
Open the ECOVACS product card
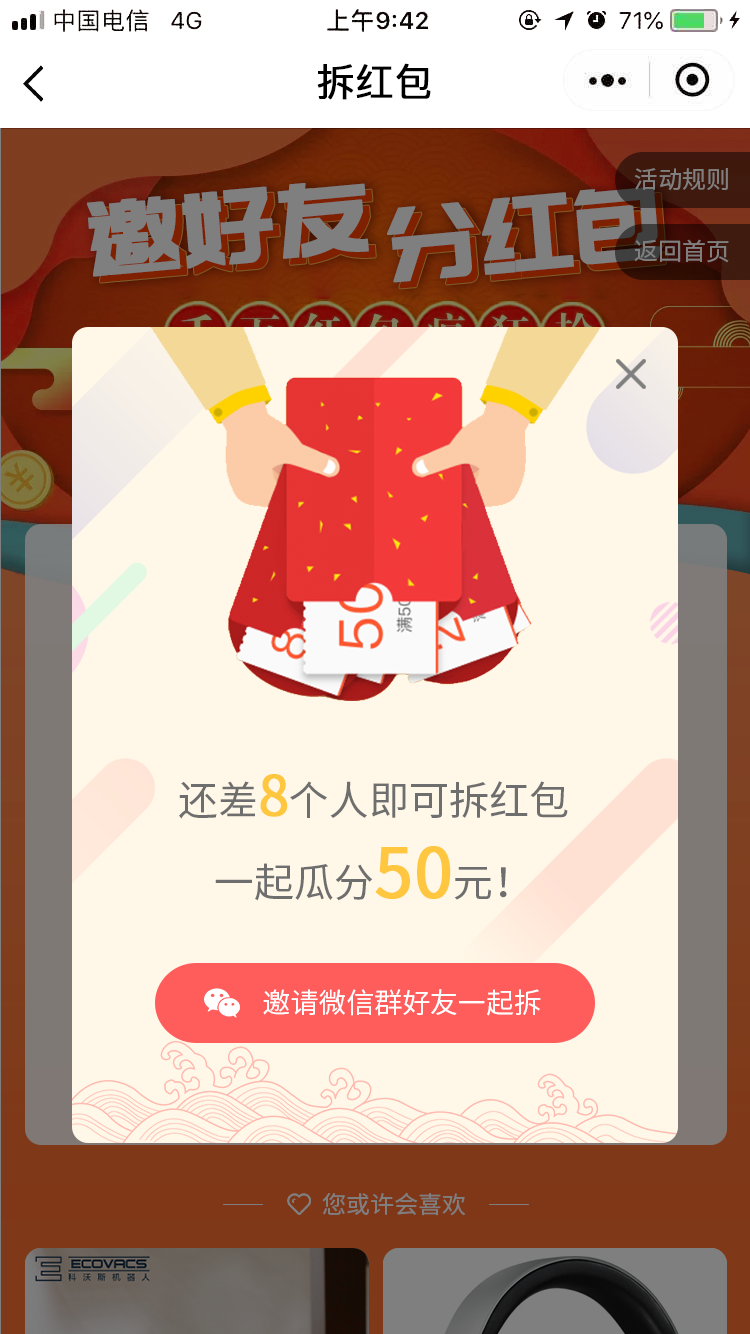196,1290
